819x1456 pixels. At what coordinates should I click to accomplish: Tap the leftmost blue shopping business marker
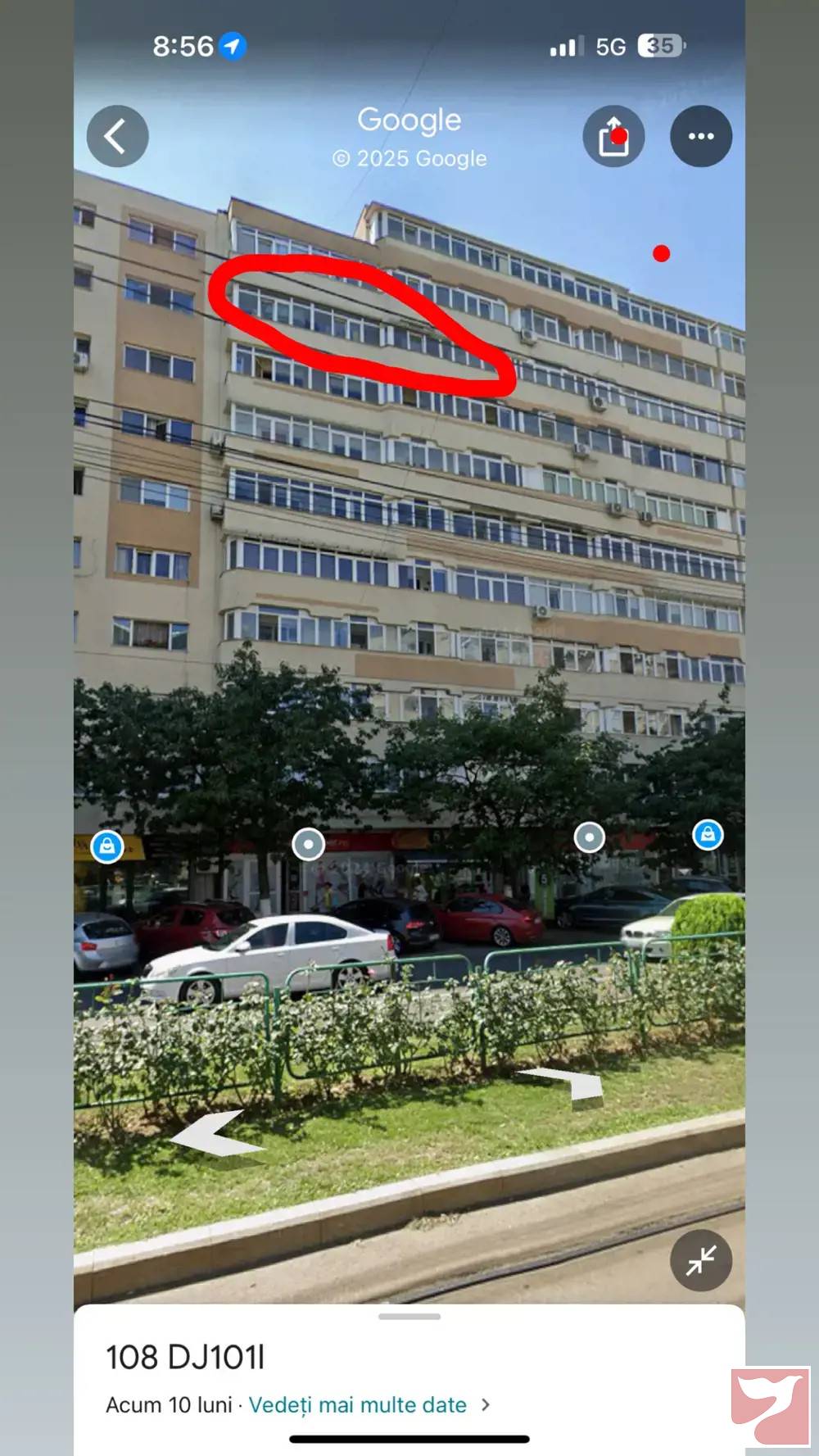pos(106,846)
